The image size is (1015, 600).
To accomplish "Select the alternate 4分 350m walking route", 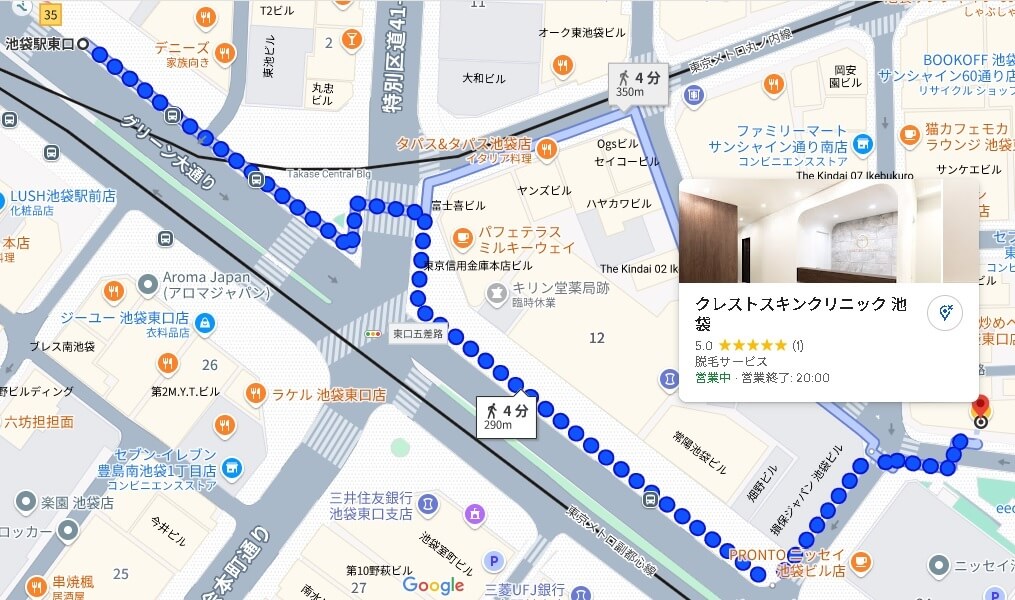I will click(637, 82).
